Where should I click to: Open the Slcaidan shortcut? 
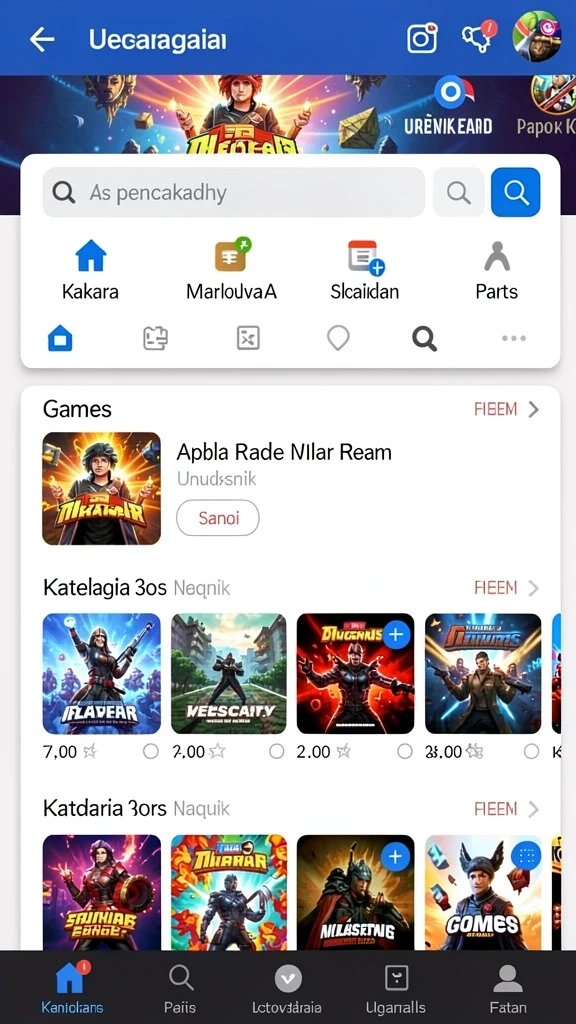coord(365,270)
